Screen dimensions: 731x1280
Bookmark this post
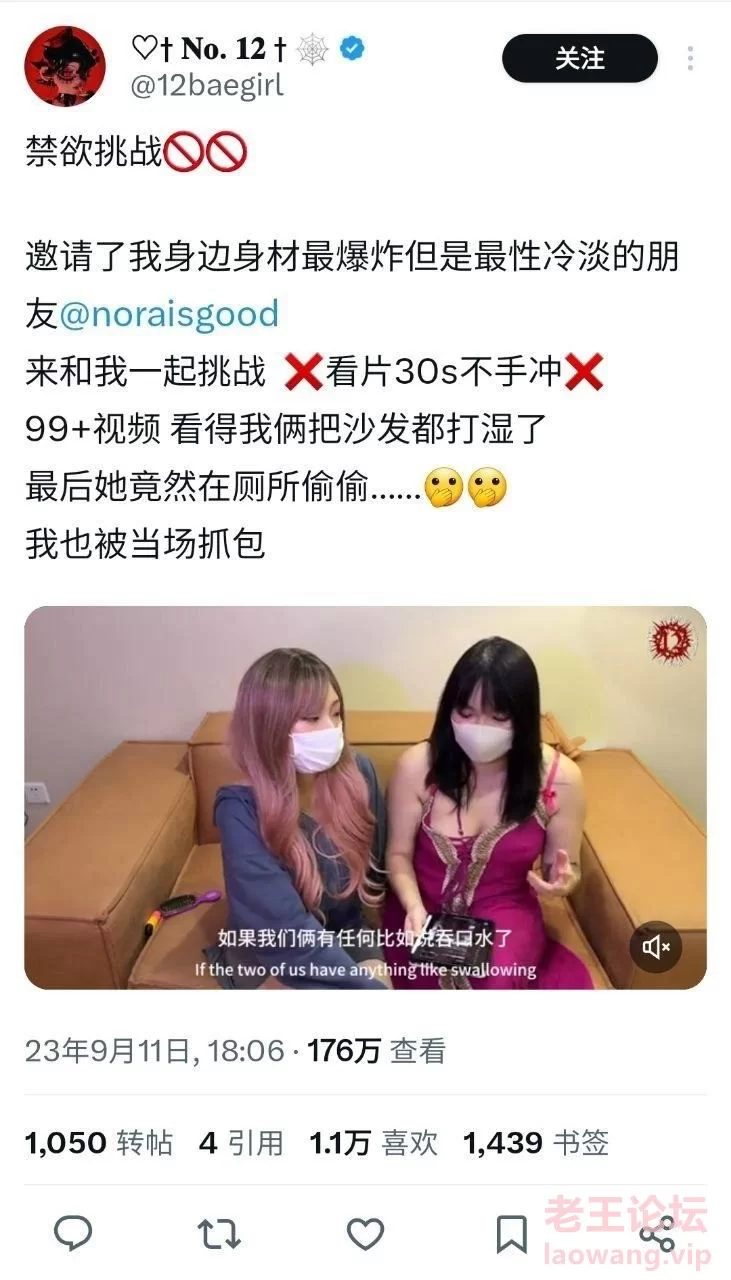511,1235
